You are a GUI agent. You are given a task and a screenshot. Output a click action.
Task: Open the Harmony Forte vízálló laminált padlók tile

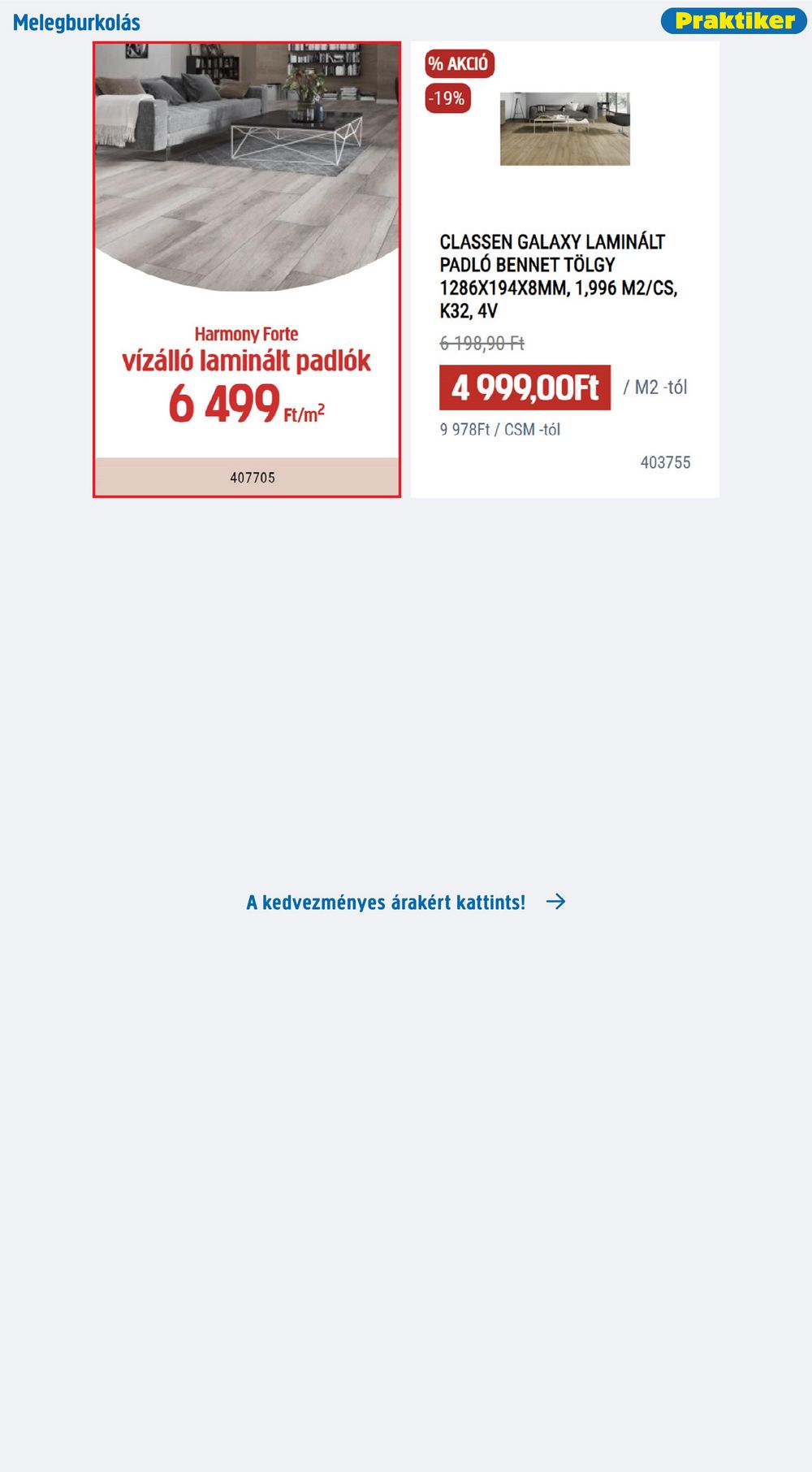[x=247, y=270]
